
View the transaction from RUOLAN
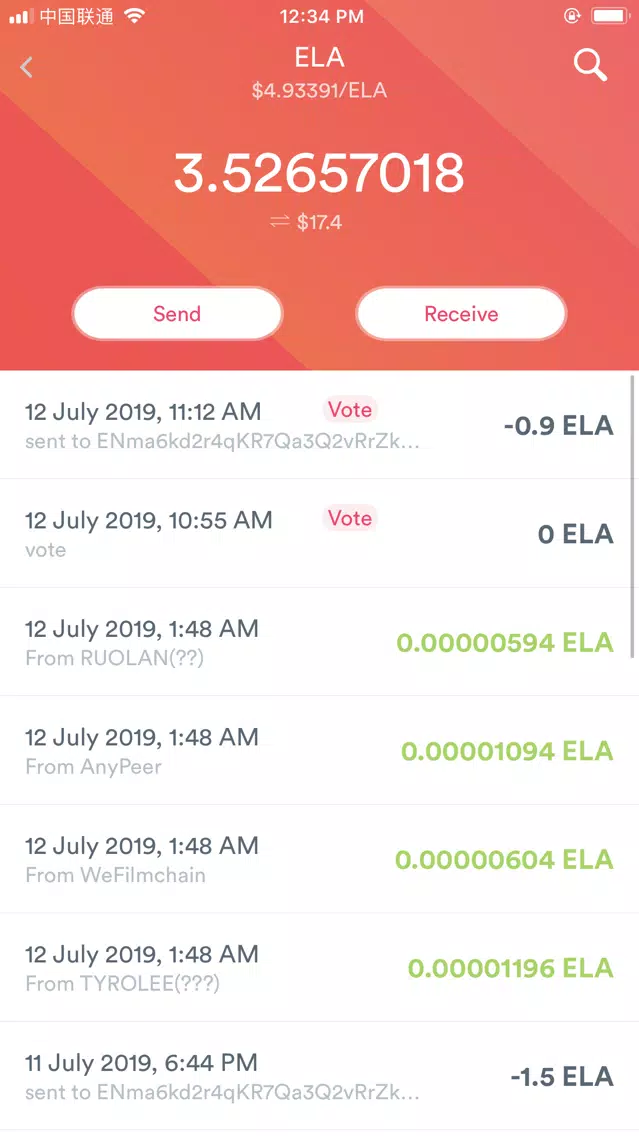[320, 642]
